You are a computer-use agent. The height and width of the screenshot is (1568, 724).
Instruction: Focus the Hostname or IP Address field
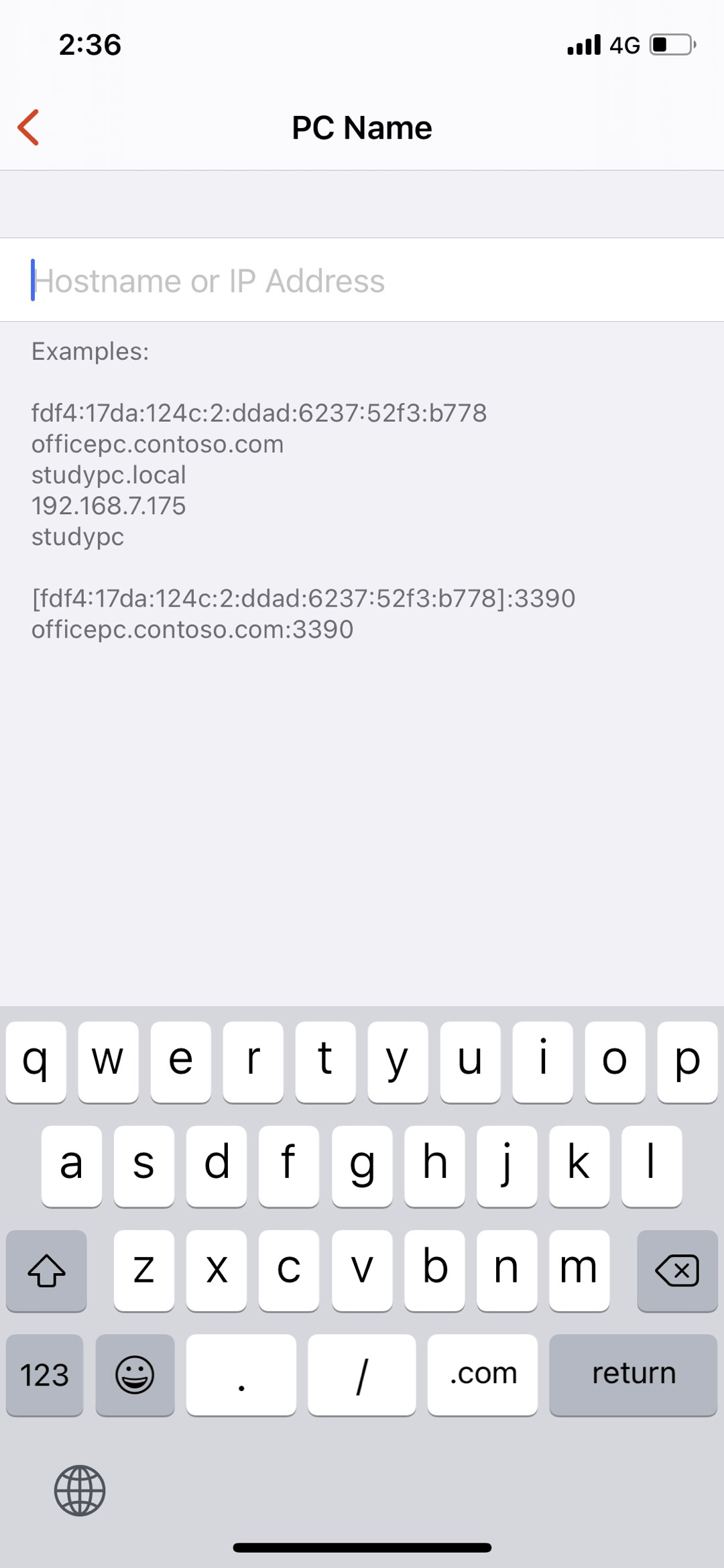[x=362, y=280]
